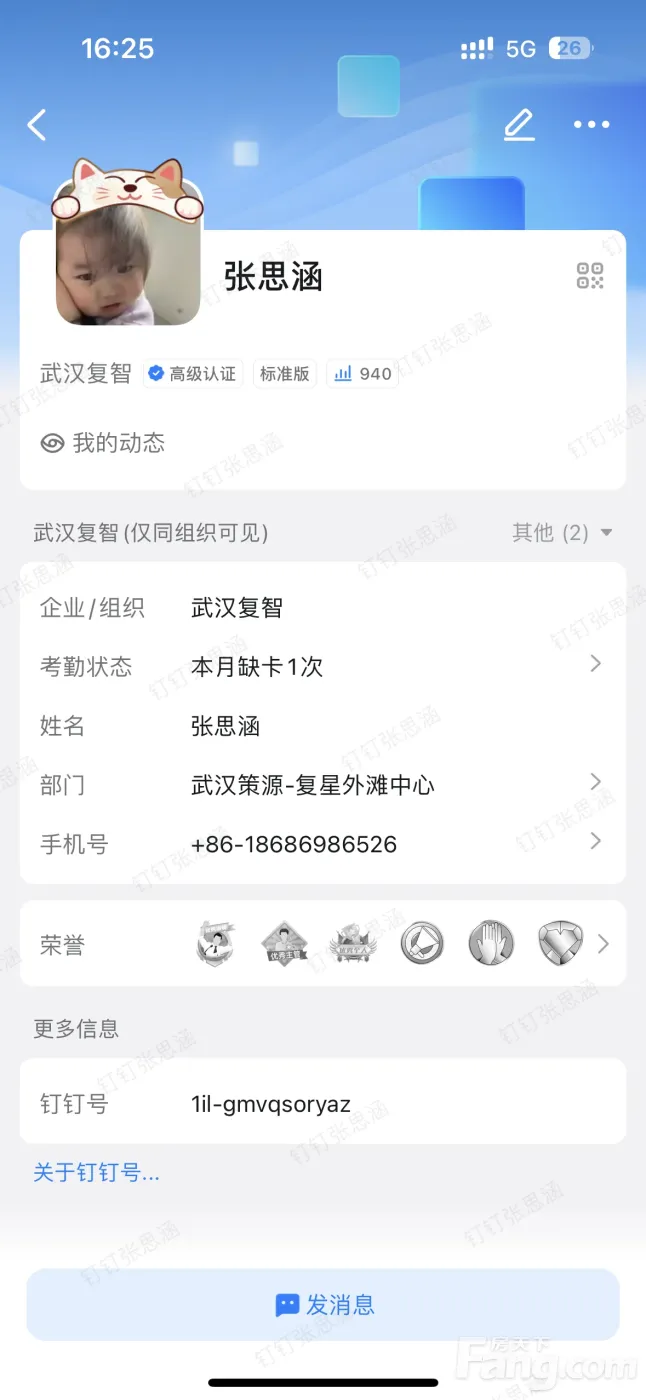Open the 部门 department row

point(322,785)
